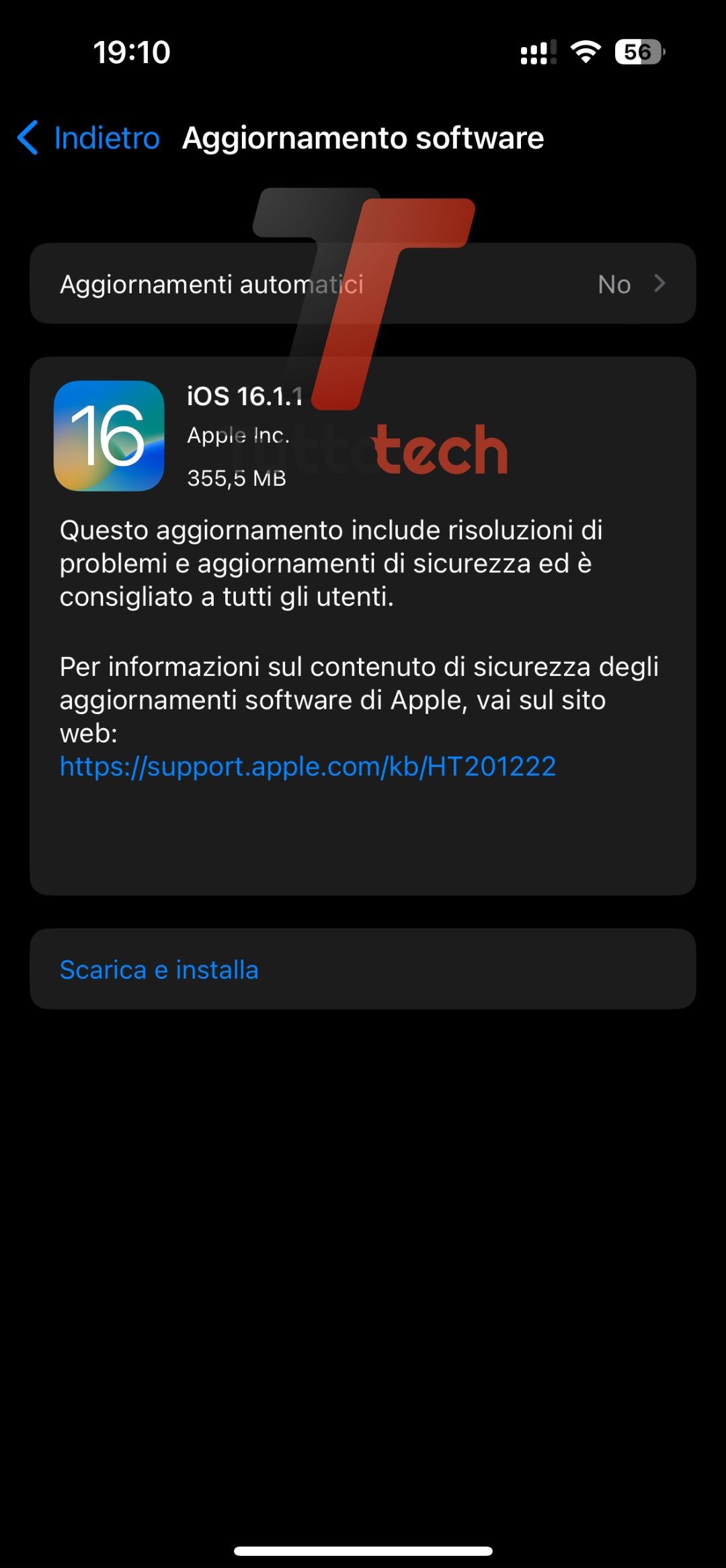
Task: Open Aggiornamenti automatici settings
Action: tap(362, 284)
